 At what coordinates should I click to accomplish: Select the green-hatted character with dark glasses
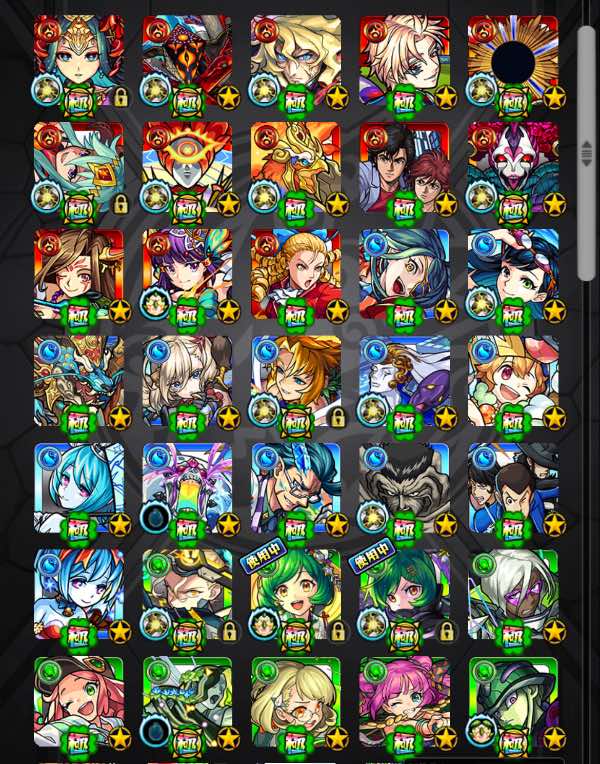pos(512,702)
